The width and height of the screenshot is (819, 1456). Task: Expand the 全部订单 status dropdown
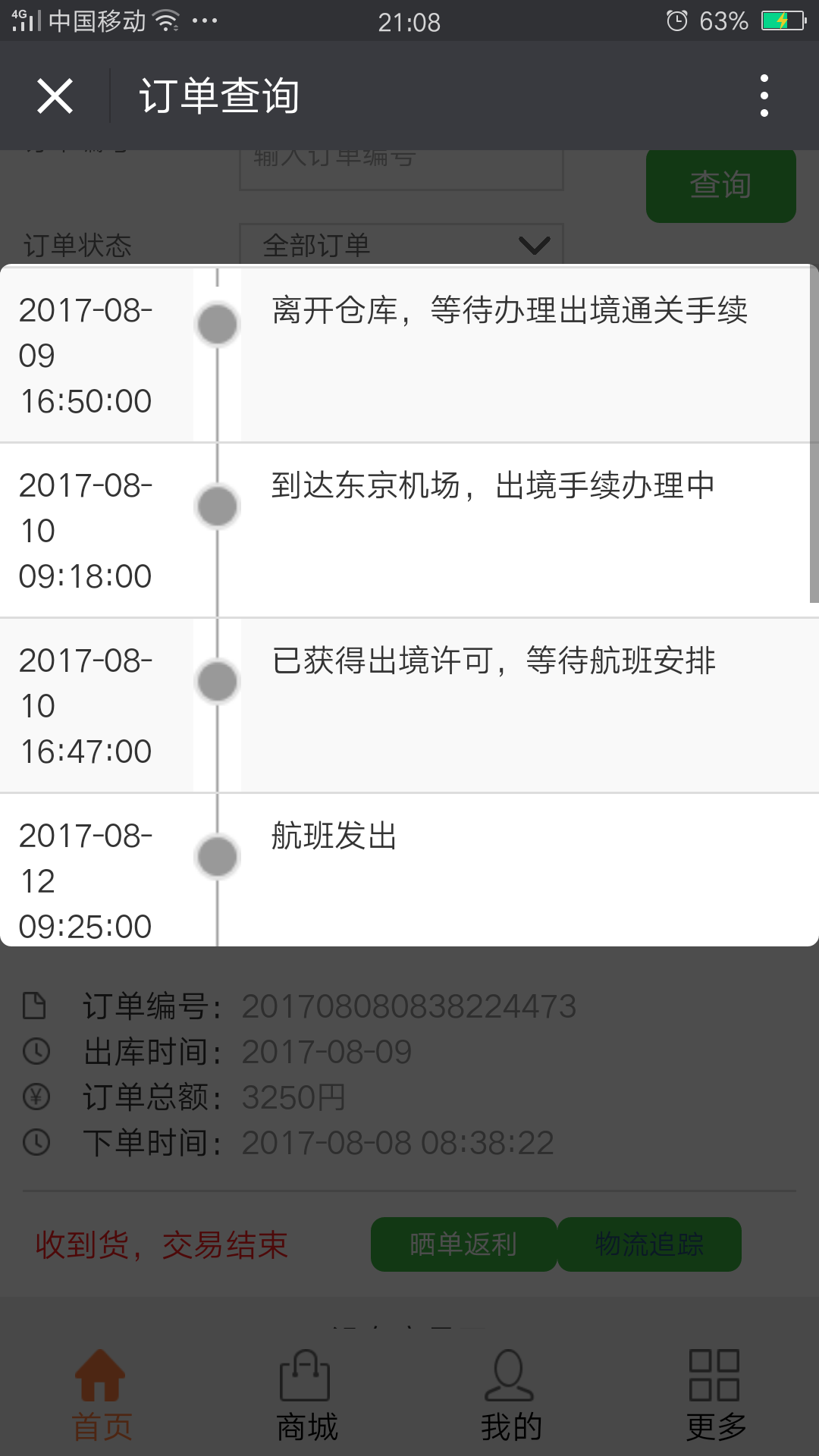coord(401,244)
